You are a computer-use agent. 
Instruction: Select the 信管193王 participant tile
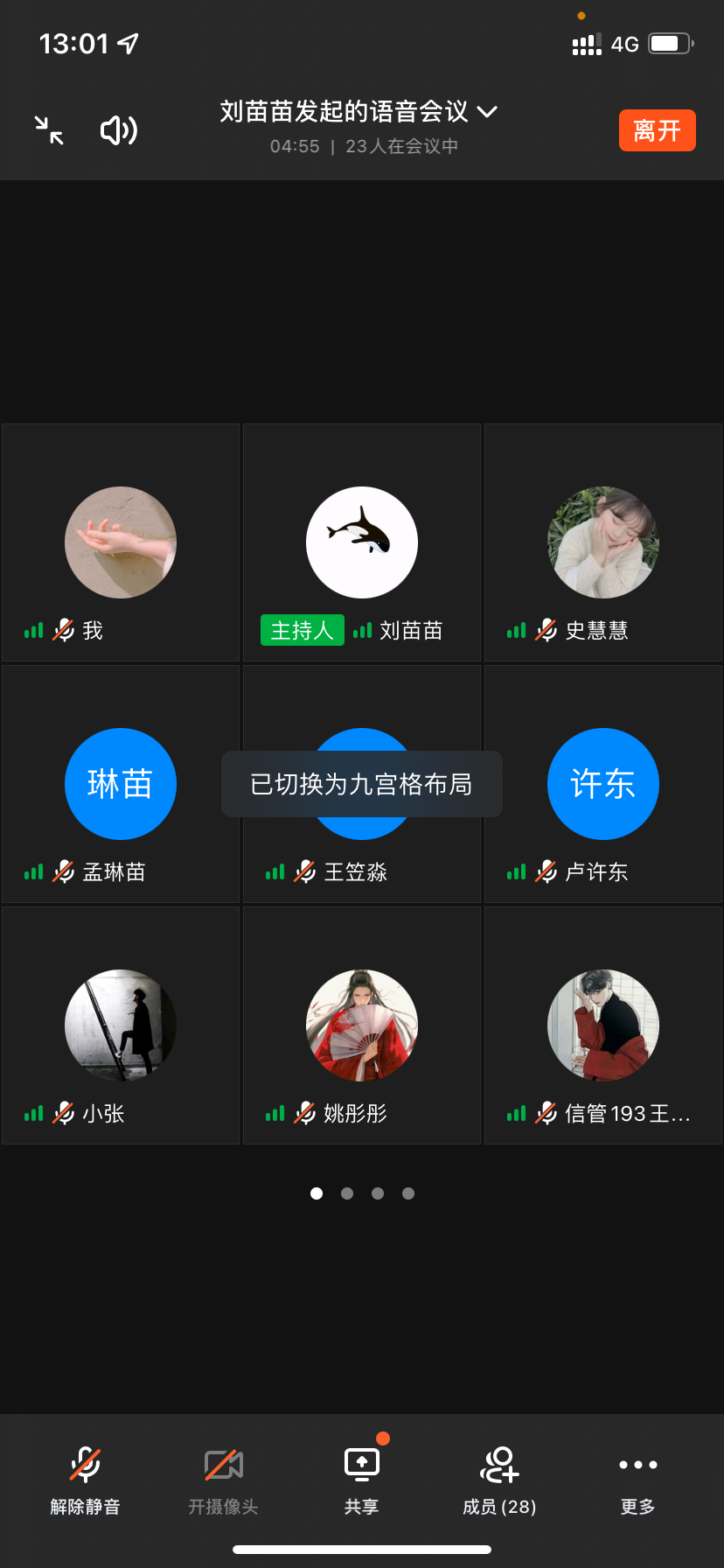coord(603,1025)
